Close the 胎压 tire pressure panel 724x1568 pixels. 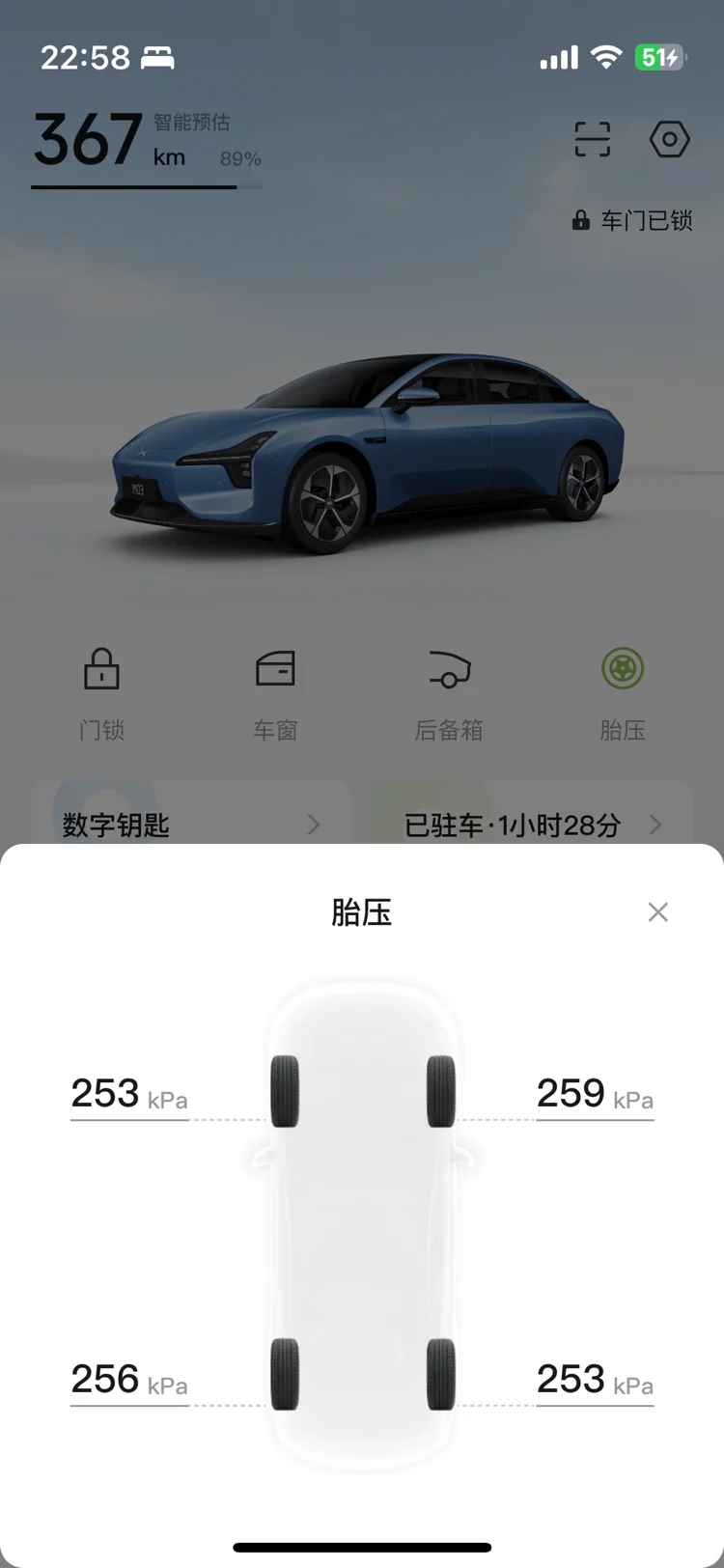pos(657,911)
